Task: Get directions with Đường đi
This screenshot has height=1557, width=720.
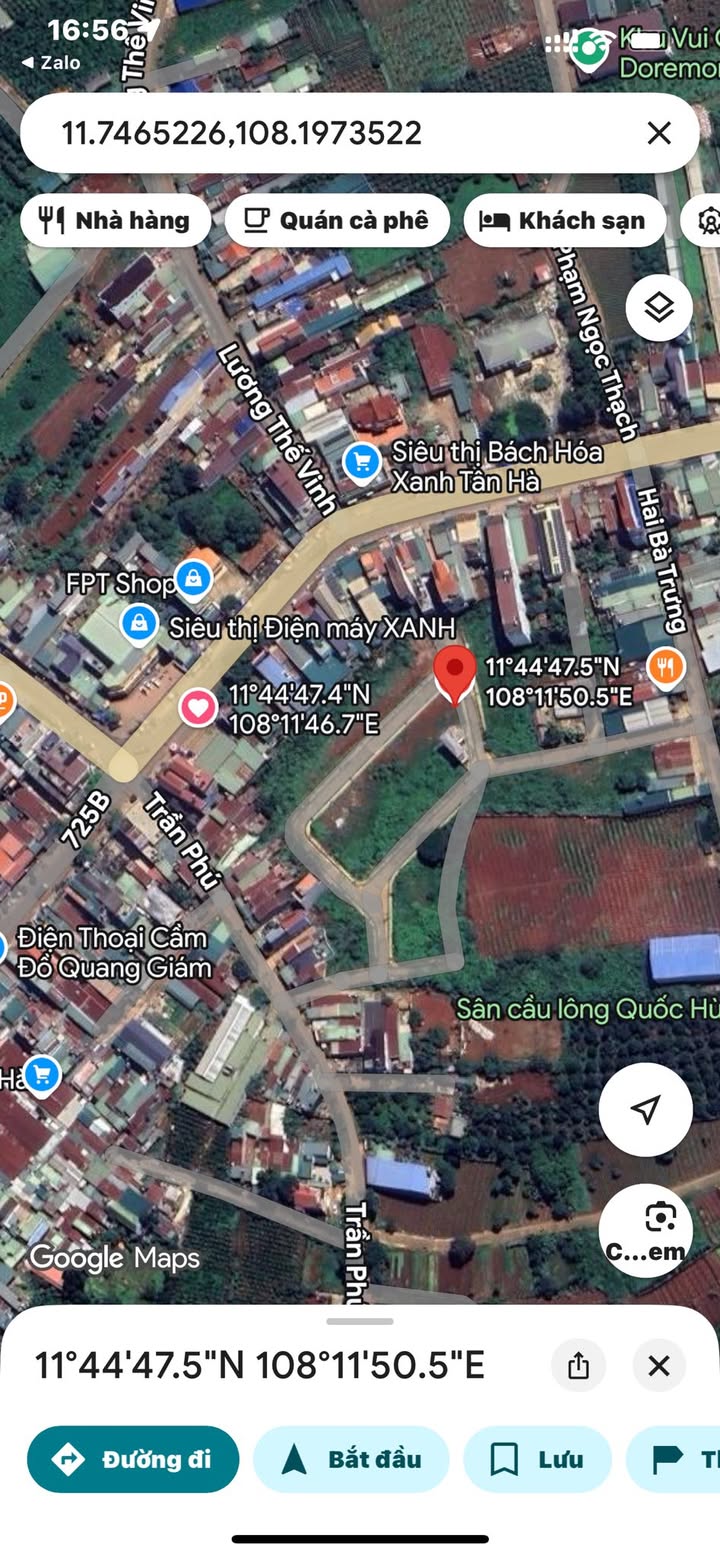Action: pyautogui.click(x=133, y=1459)
